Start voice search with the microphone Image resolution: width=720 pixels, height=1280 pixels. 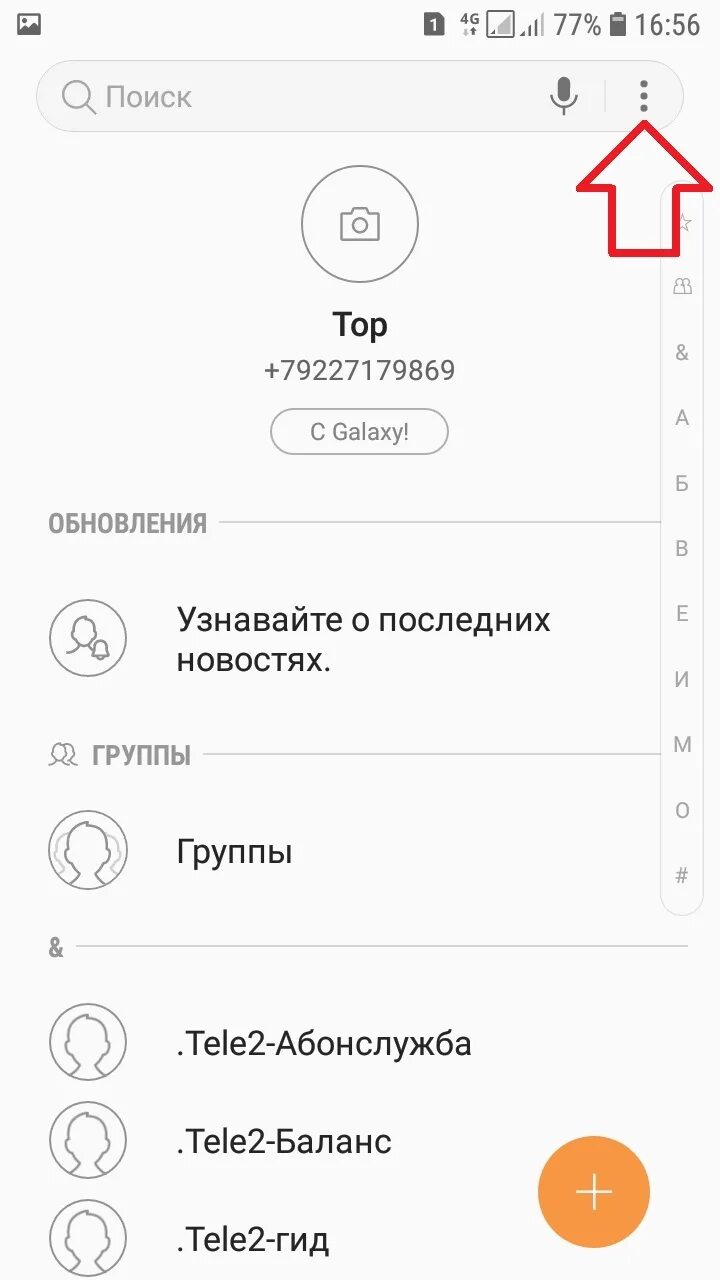coord(564,96)
